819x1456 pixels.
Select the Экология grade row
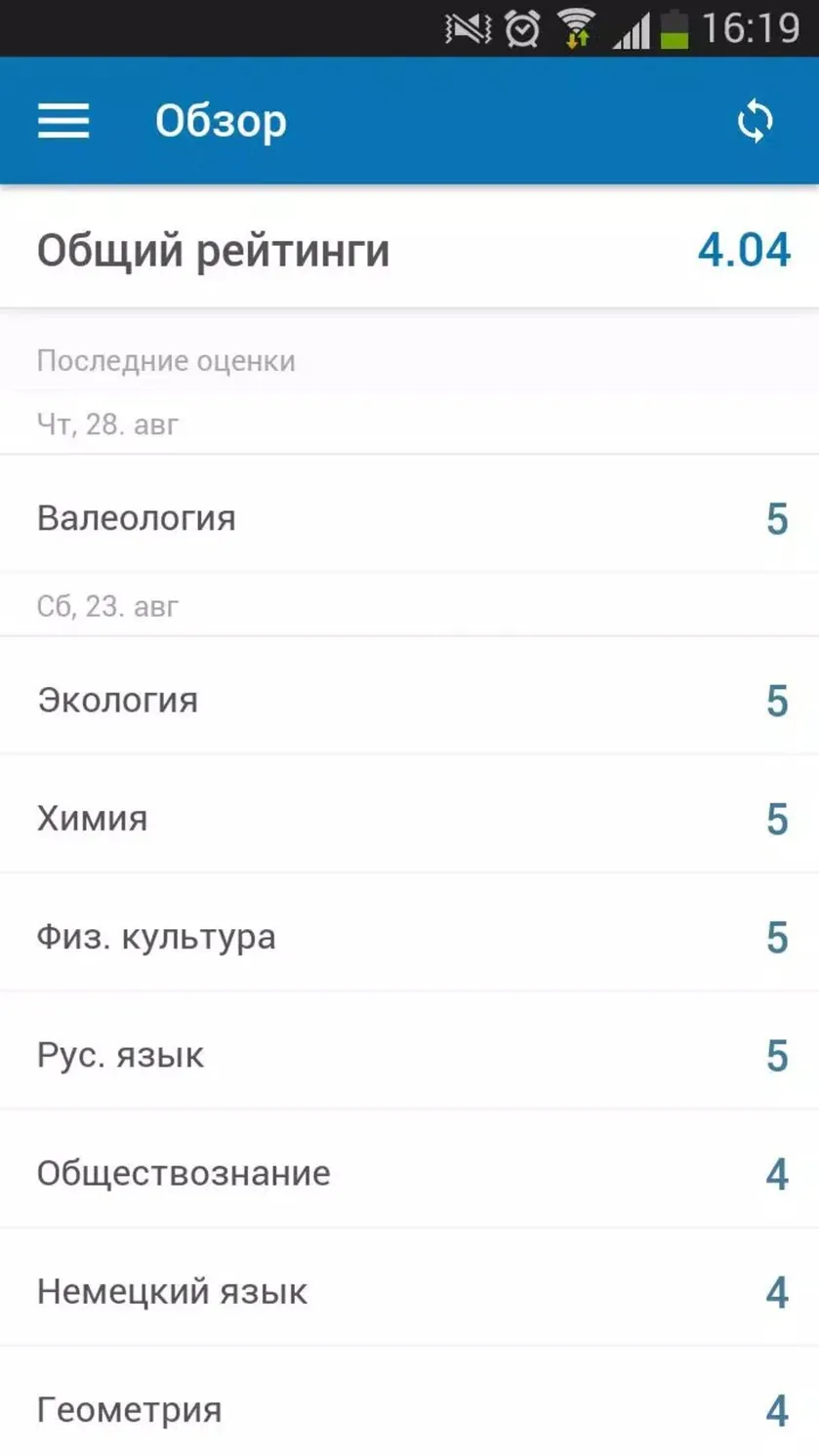409,699
